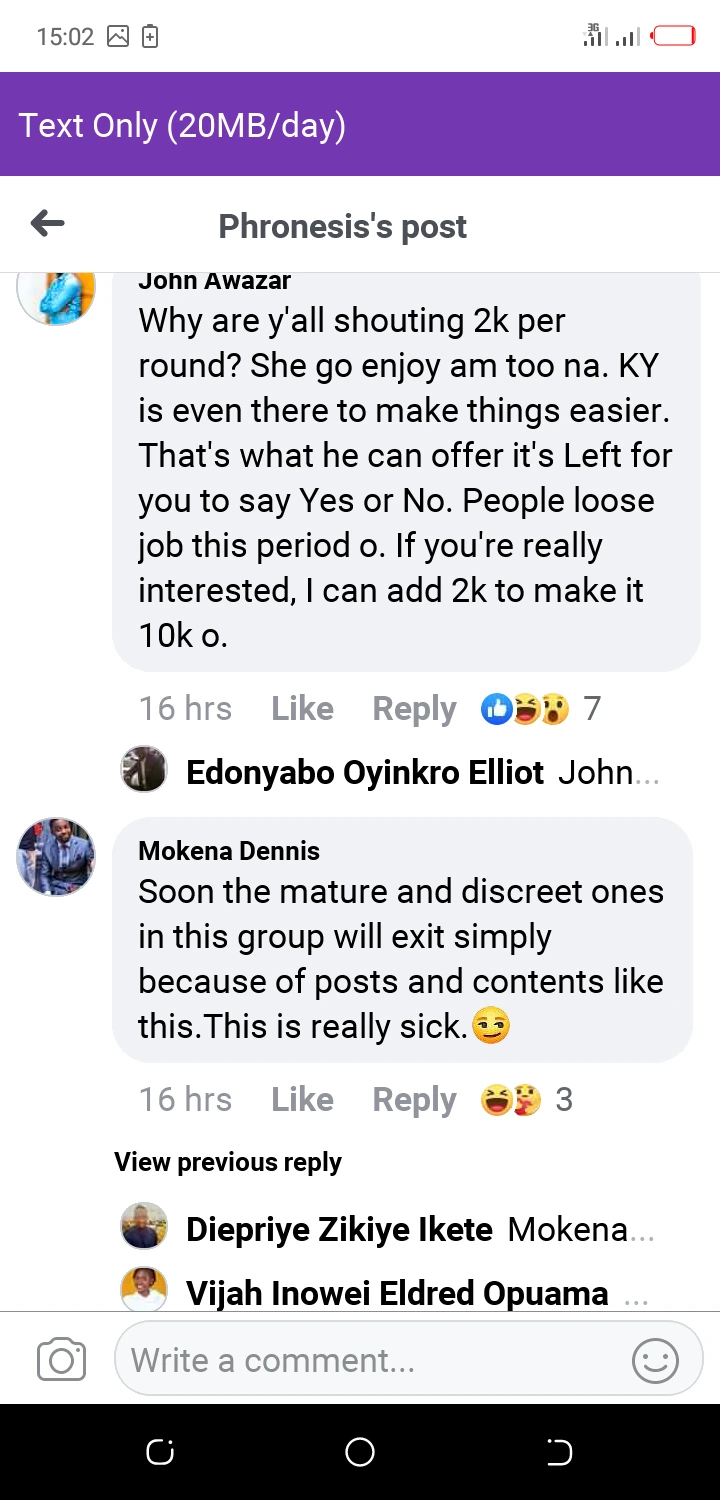
Task: Attach a photo with the camera icon
Action: click(x=61, y=1360)
